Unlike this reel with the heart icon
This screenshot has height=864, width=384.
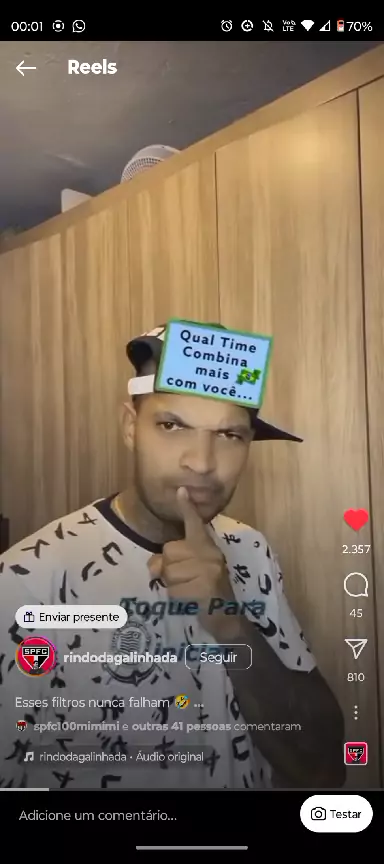(356, 520)
